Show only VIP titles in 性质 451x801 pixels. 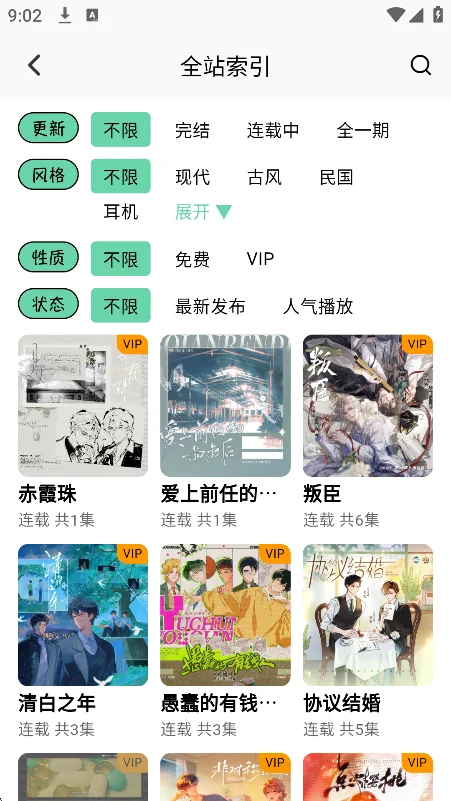pyautogui.click(x=260, y=259)
